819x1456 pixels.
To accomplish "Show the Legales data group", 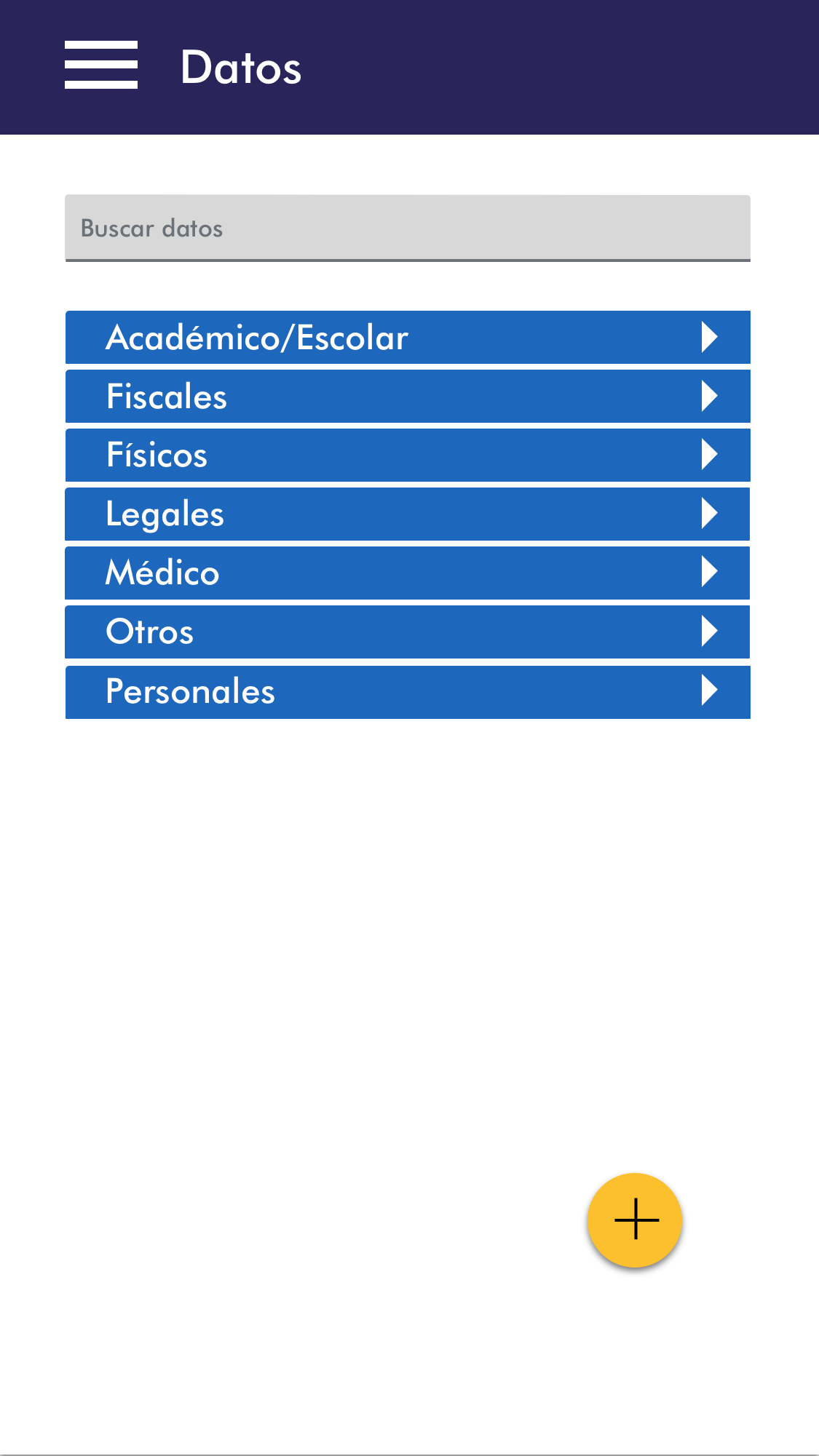I will [408, 514].
